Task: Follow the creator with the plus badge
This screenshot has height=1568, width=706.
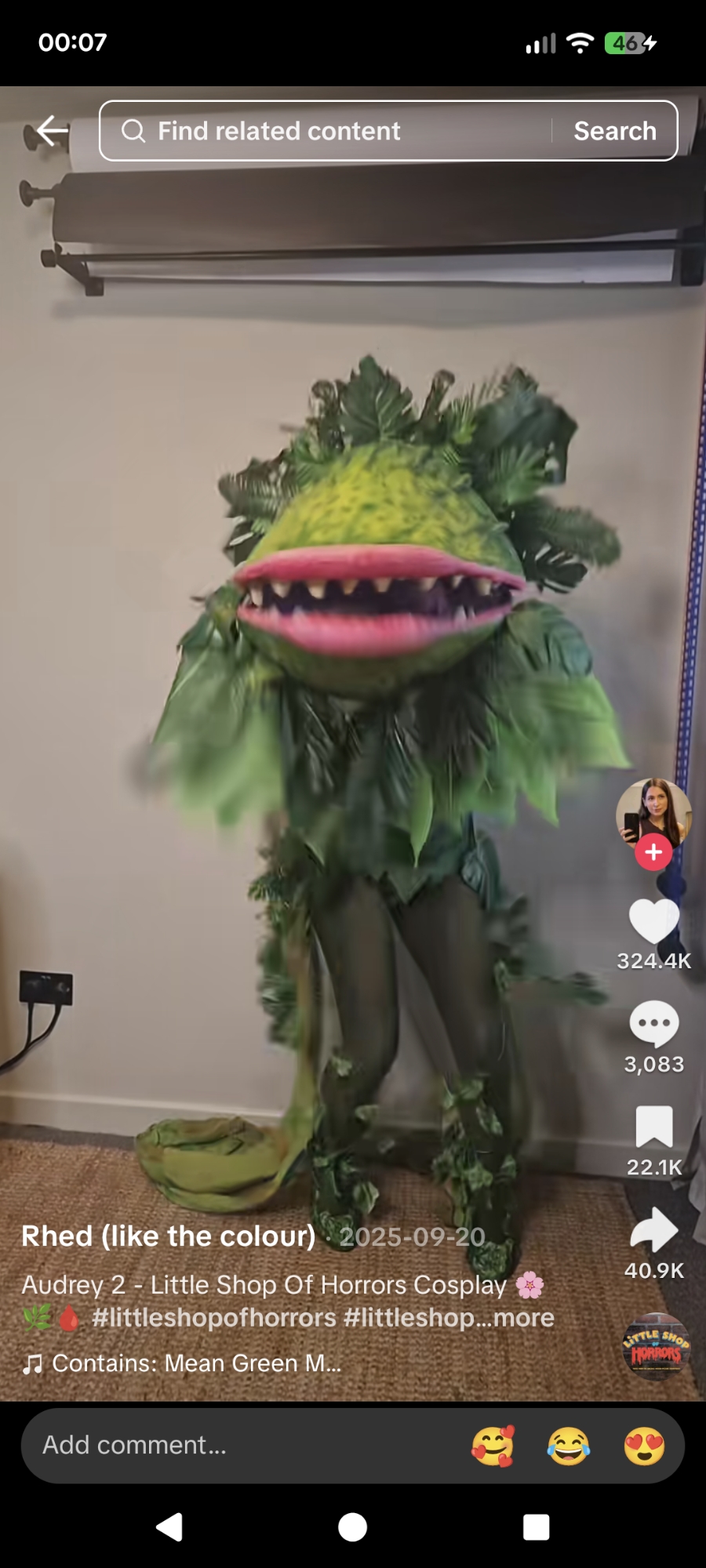Action: coord(653,852)
